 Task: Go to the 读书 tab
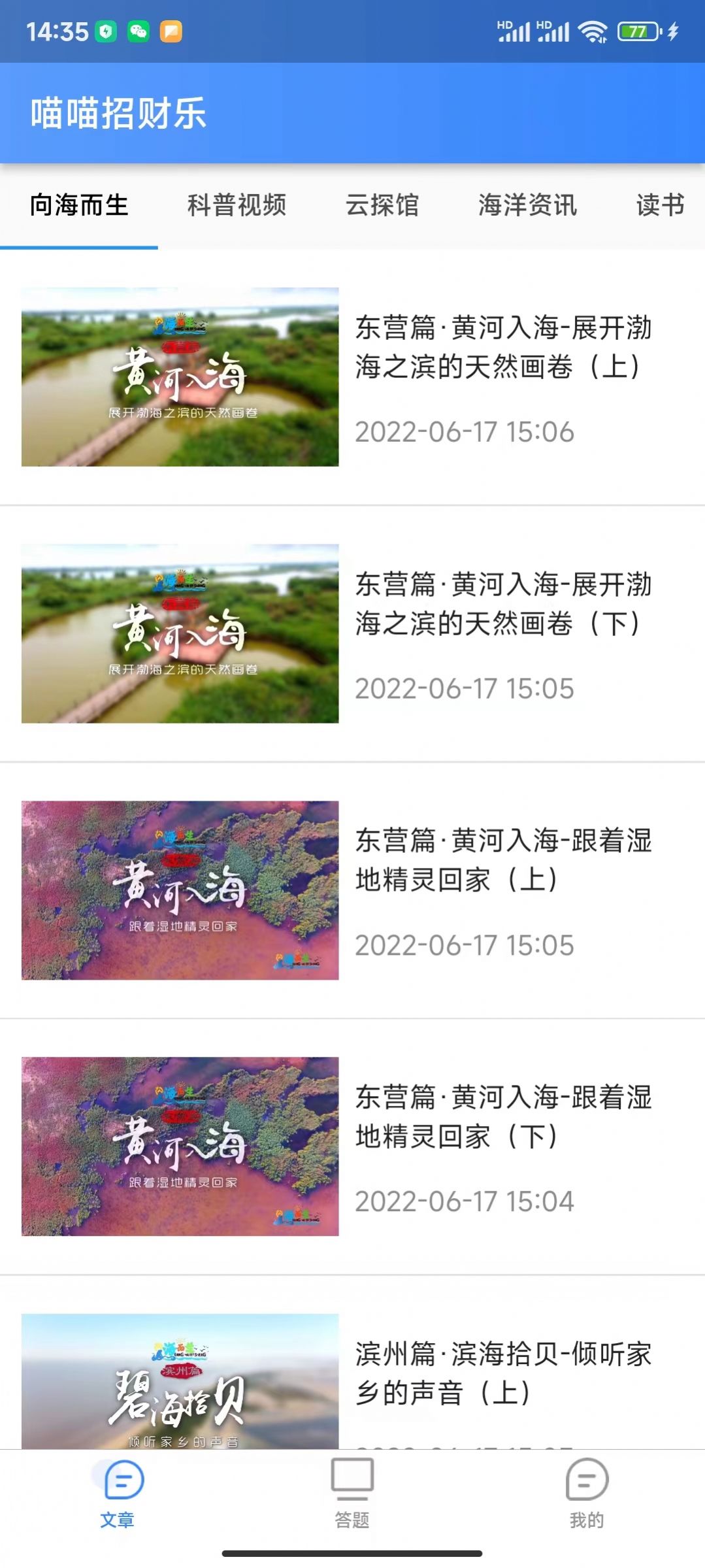pyautogui.click(x=660, y=205)
